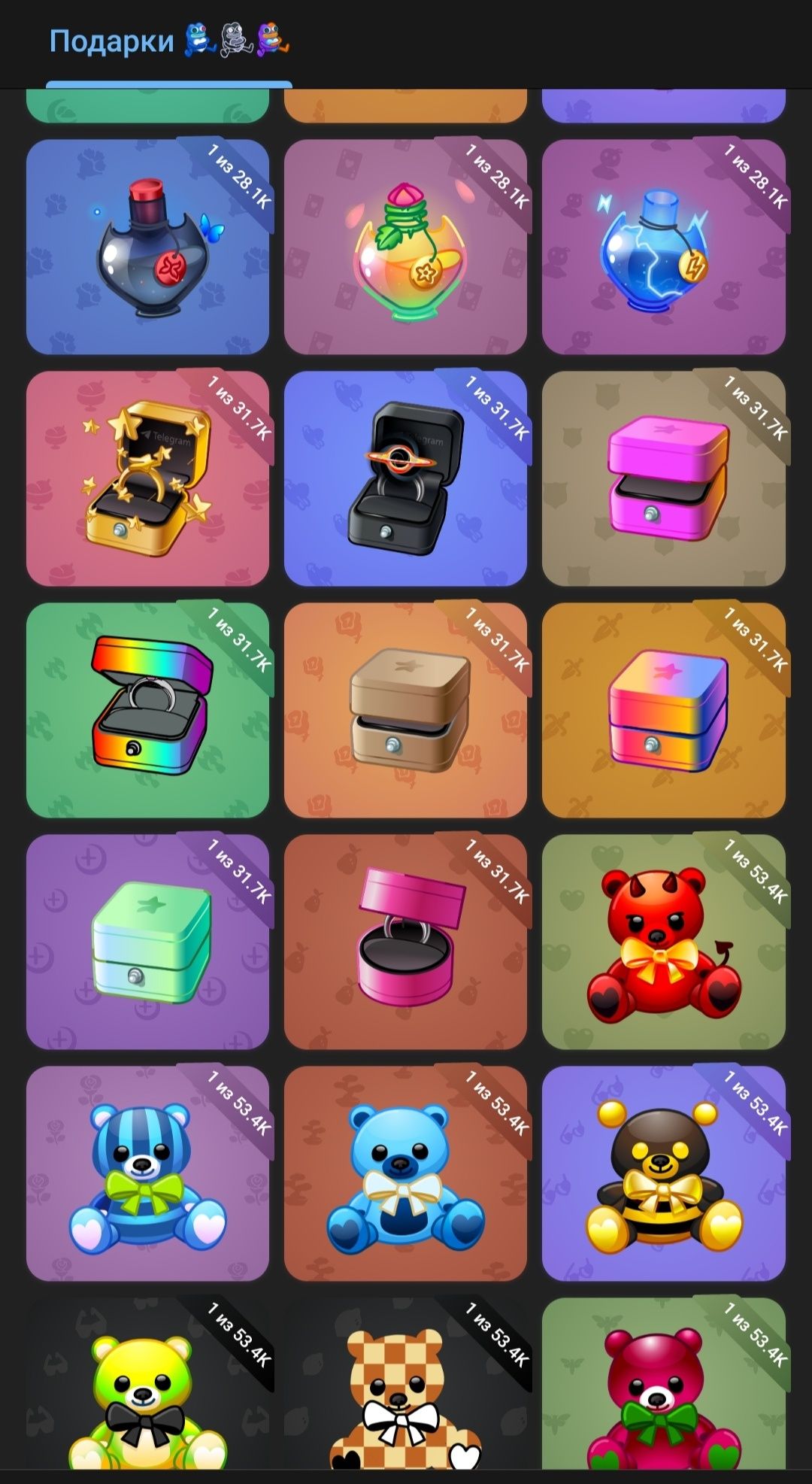Viewport: 812px width, 1484px height.
Task: Open the bee-striped bear gift
Action: pos(663,1173)
